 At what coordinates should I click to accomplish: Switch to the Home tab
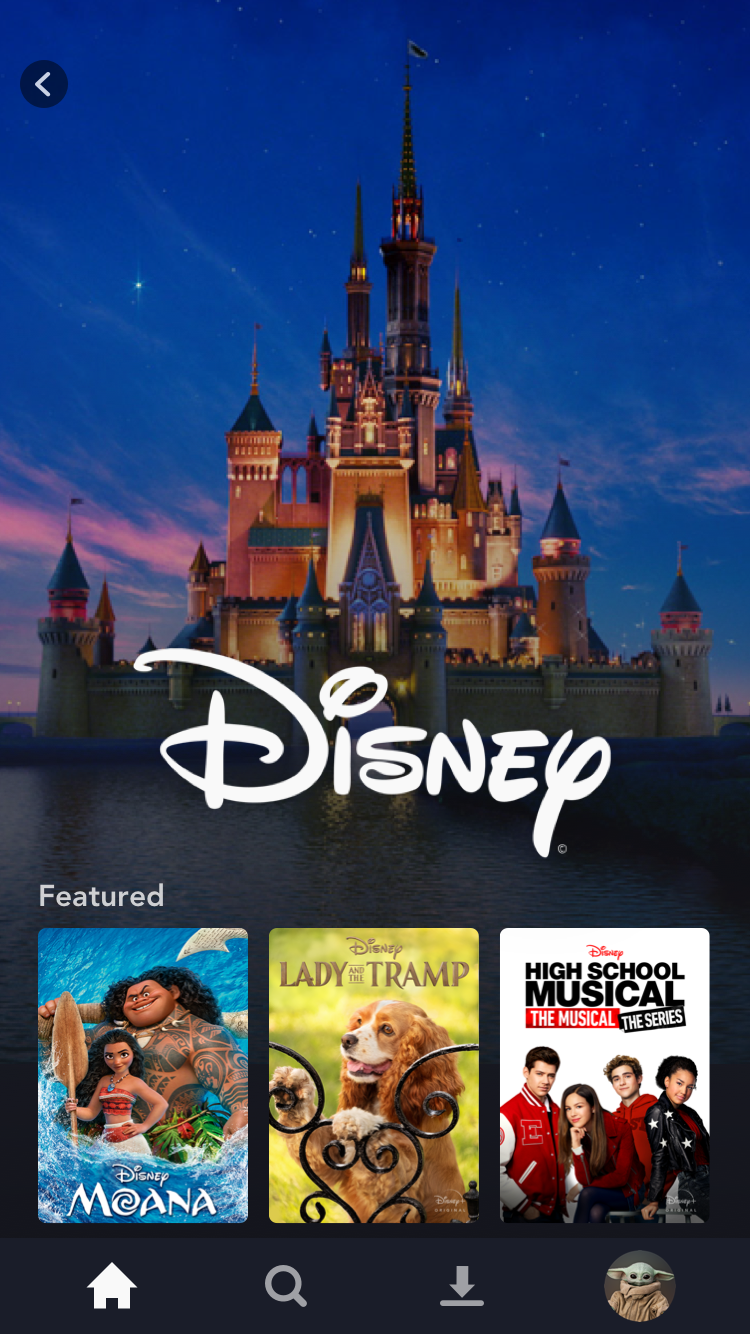click(112, 1286)
